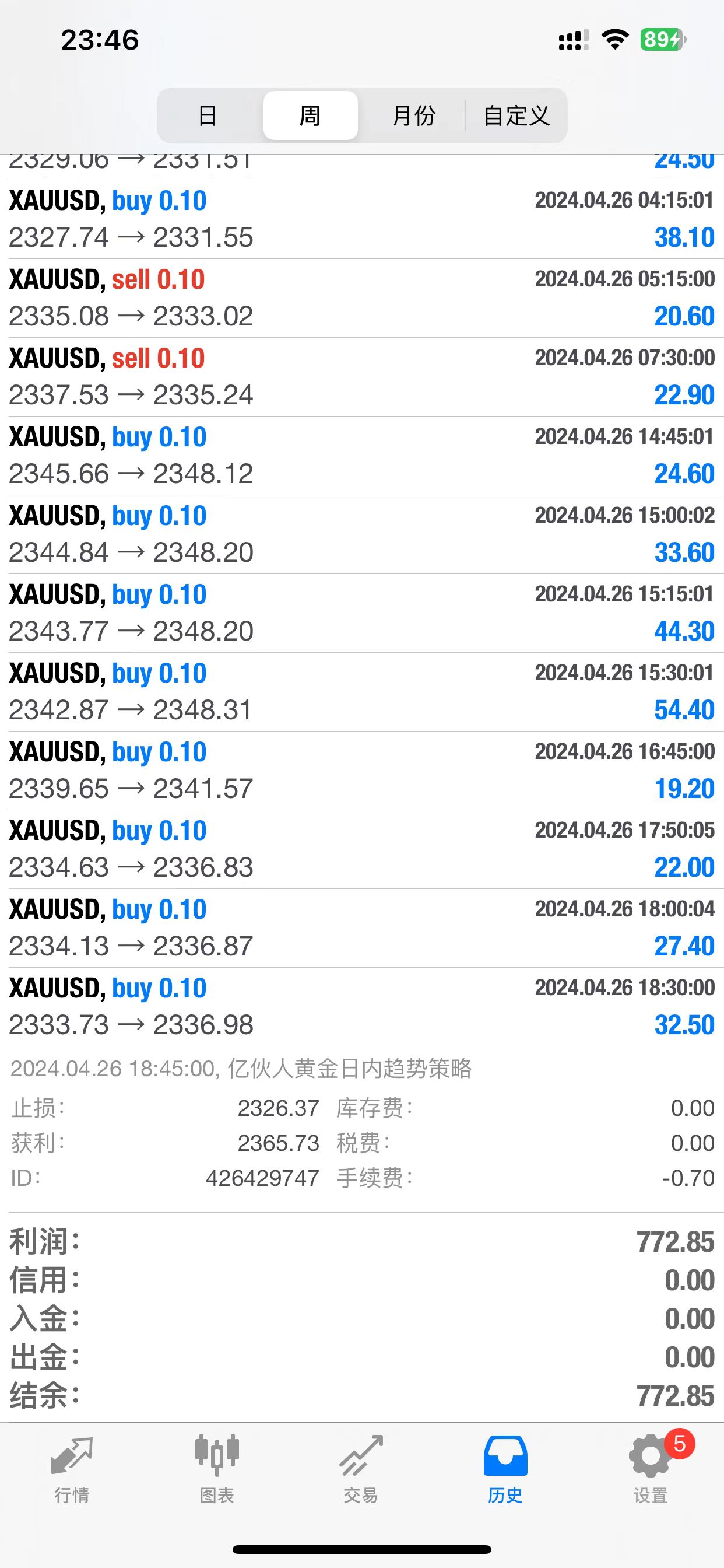Tap the trade ID 426429747
Screen dimensions: 724x1568
(263, 1178)
